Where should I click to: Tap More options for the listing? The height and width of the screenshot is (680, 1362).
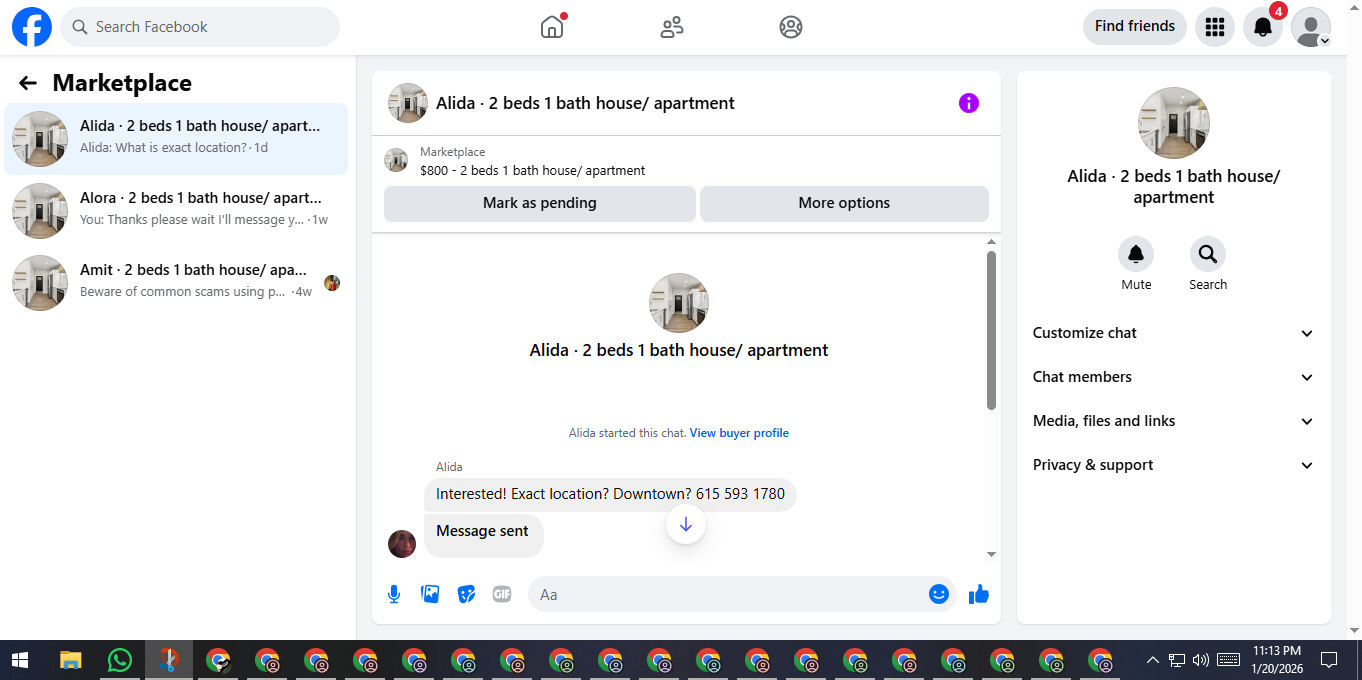844,203
